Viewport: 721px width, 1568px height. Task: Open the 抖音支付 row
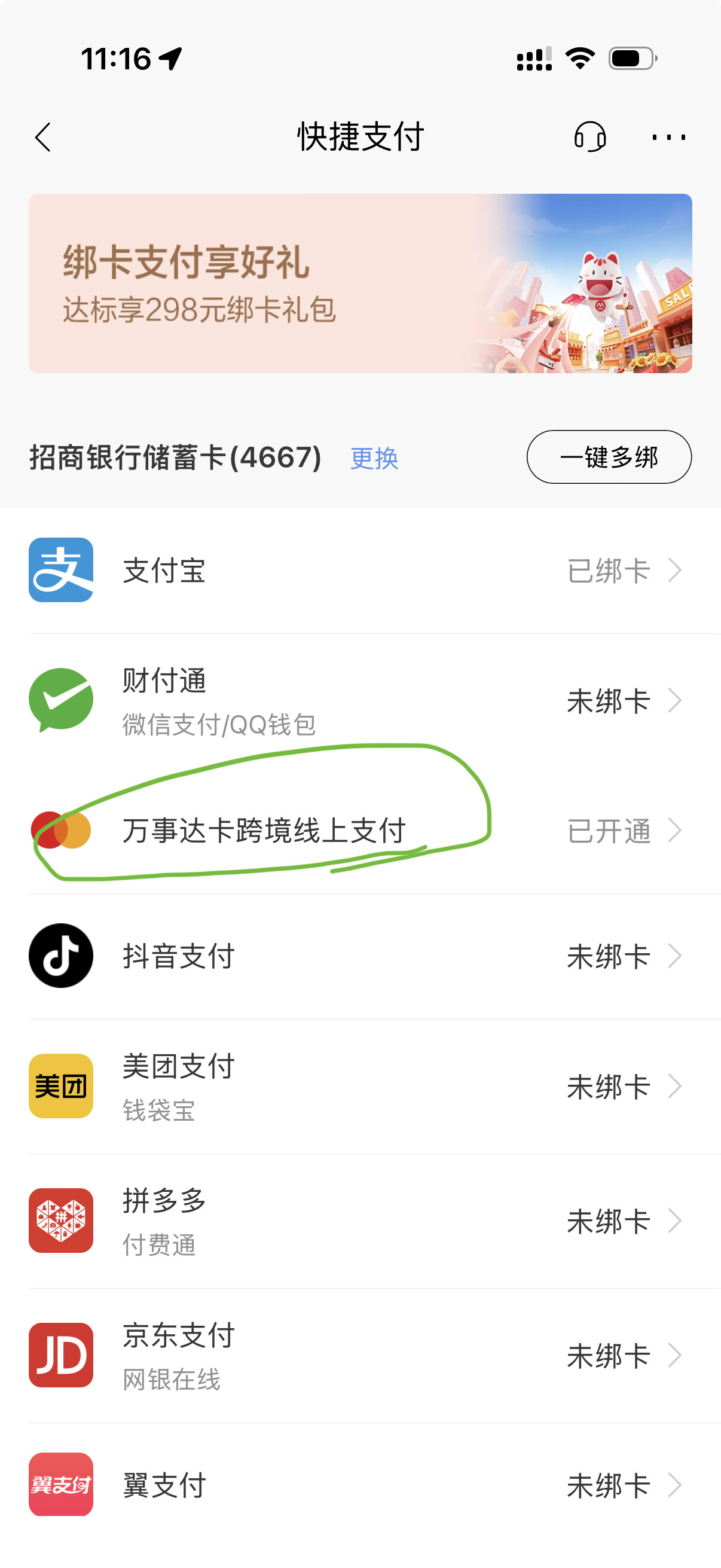click(360, 956)
